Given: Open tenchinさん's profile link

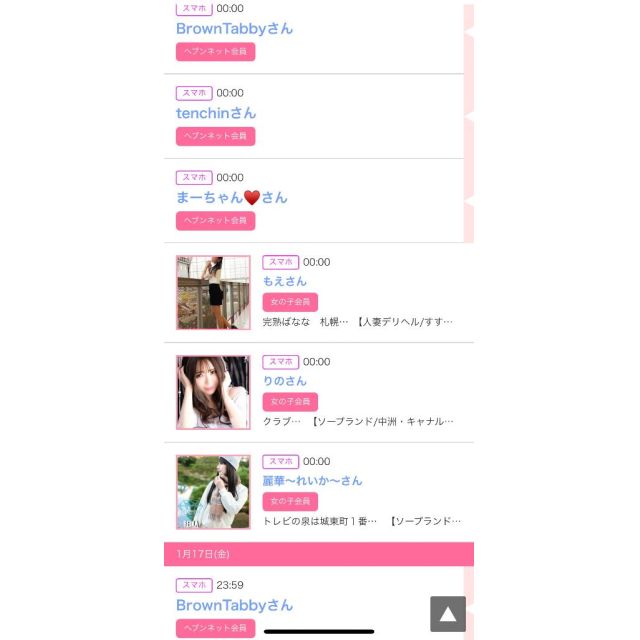Looking at the screenshot, I should click(216, 113).
